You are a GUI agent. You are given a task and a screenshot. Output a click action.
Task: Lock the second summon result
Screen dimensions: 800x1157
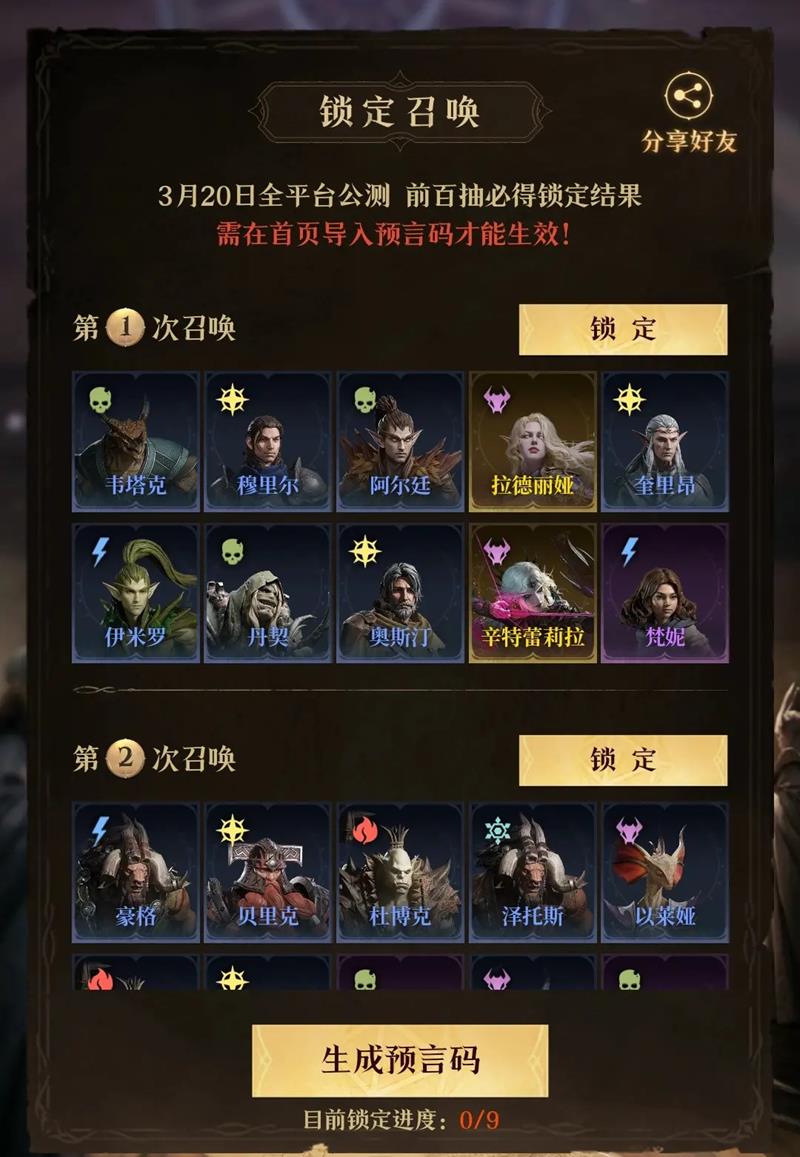pos(622,760)
